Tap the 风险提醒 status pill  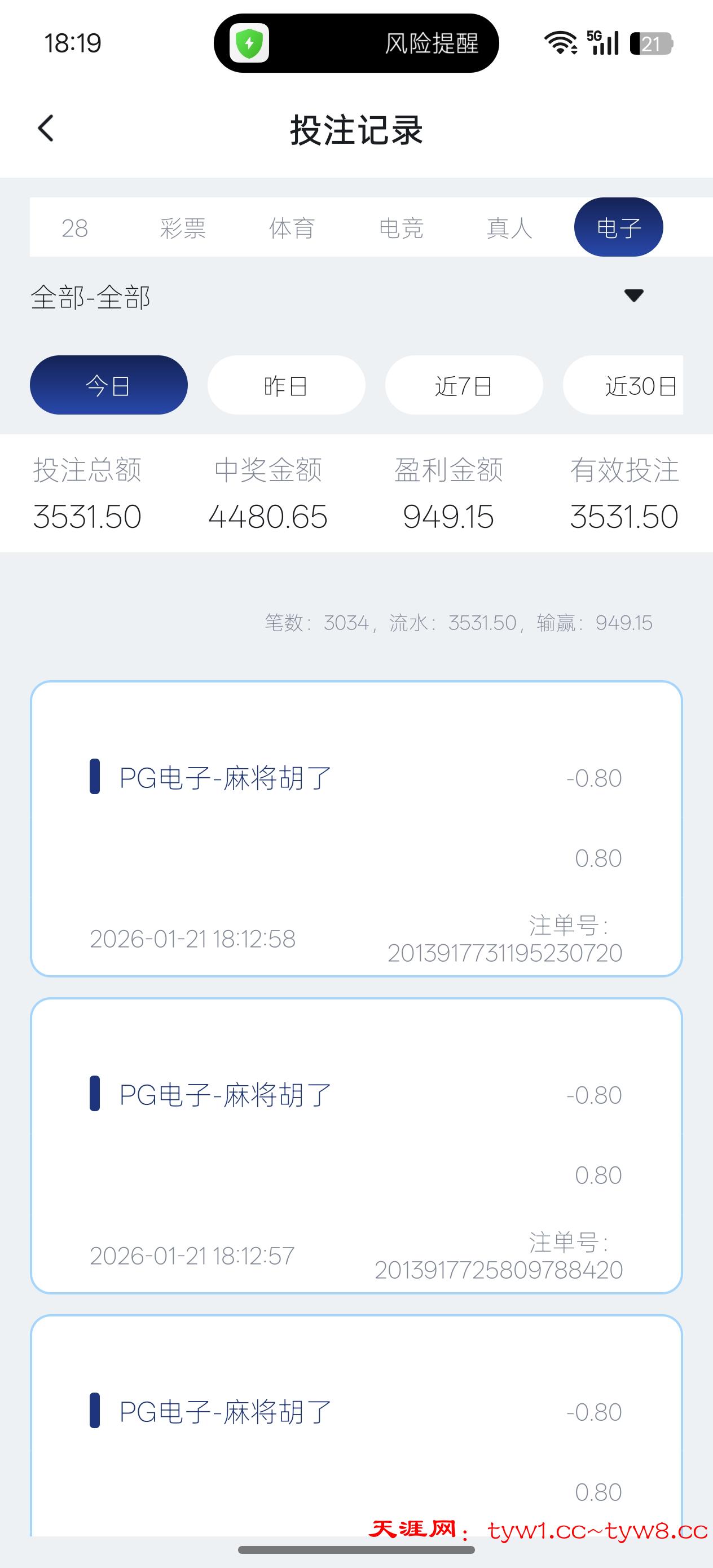coord(356,43)
